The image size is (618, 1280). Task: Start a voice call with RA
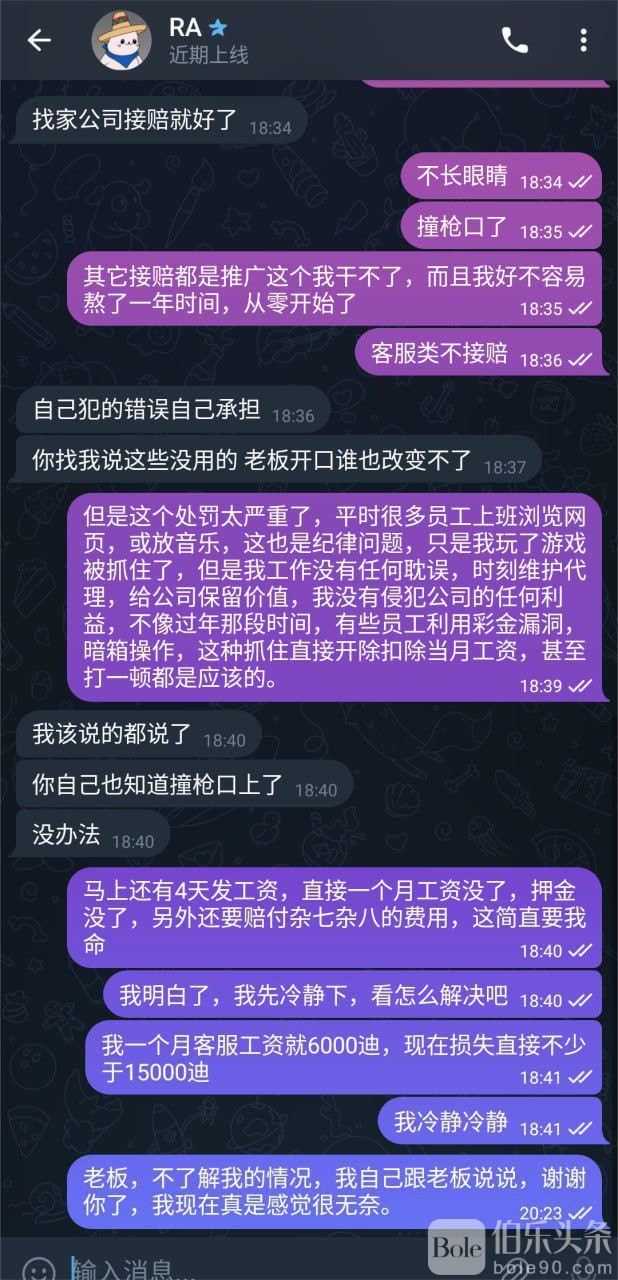(x=514, y=40)
